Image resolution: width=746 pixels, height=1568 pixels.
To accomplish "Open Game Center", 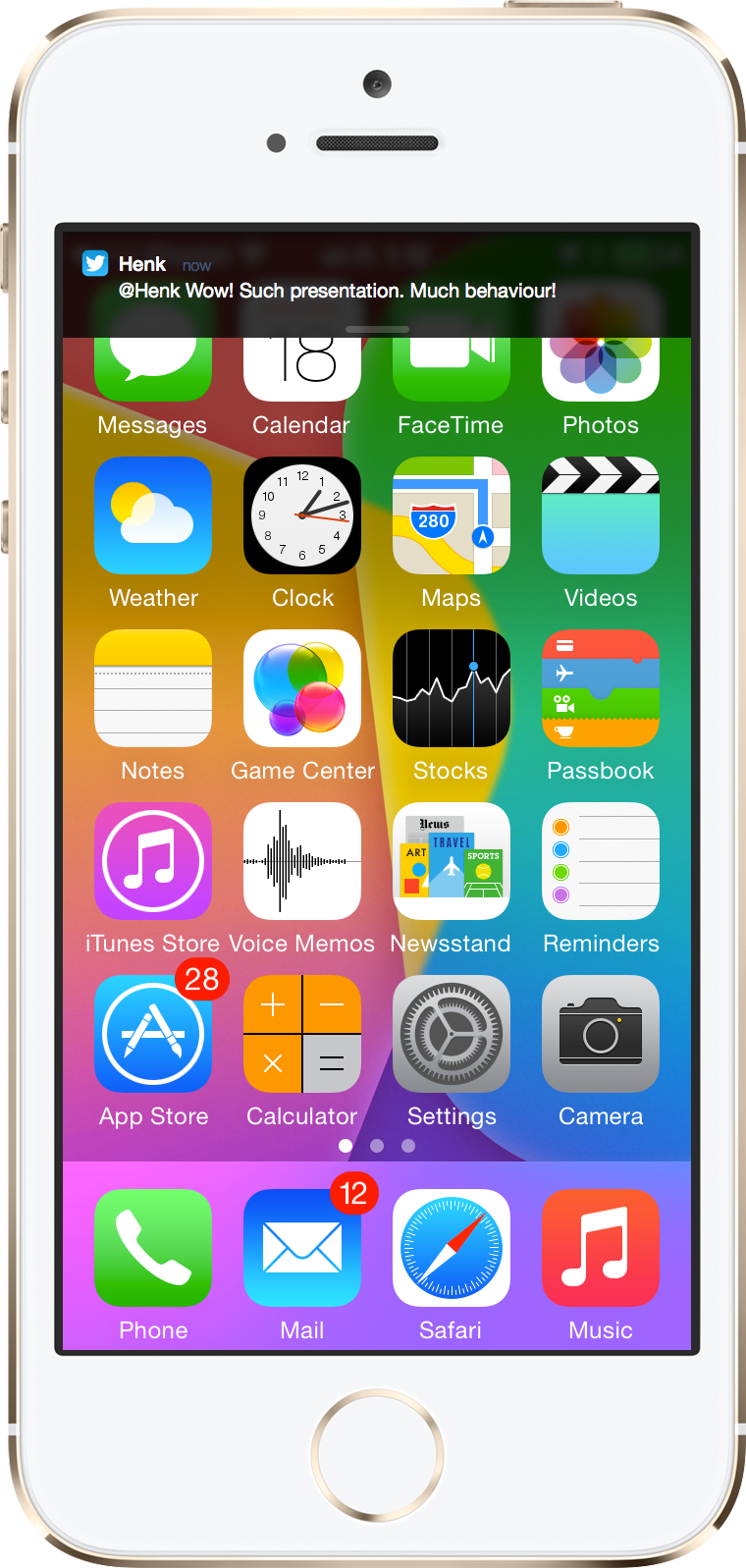I will [x=302, y=688].
